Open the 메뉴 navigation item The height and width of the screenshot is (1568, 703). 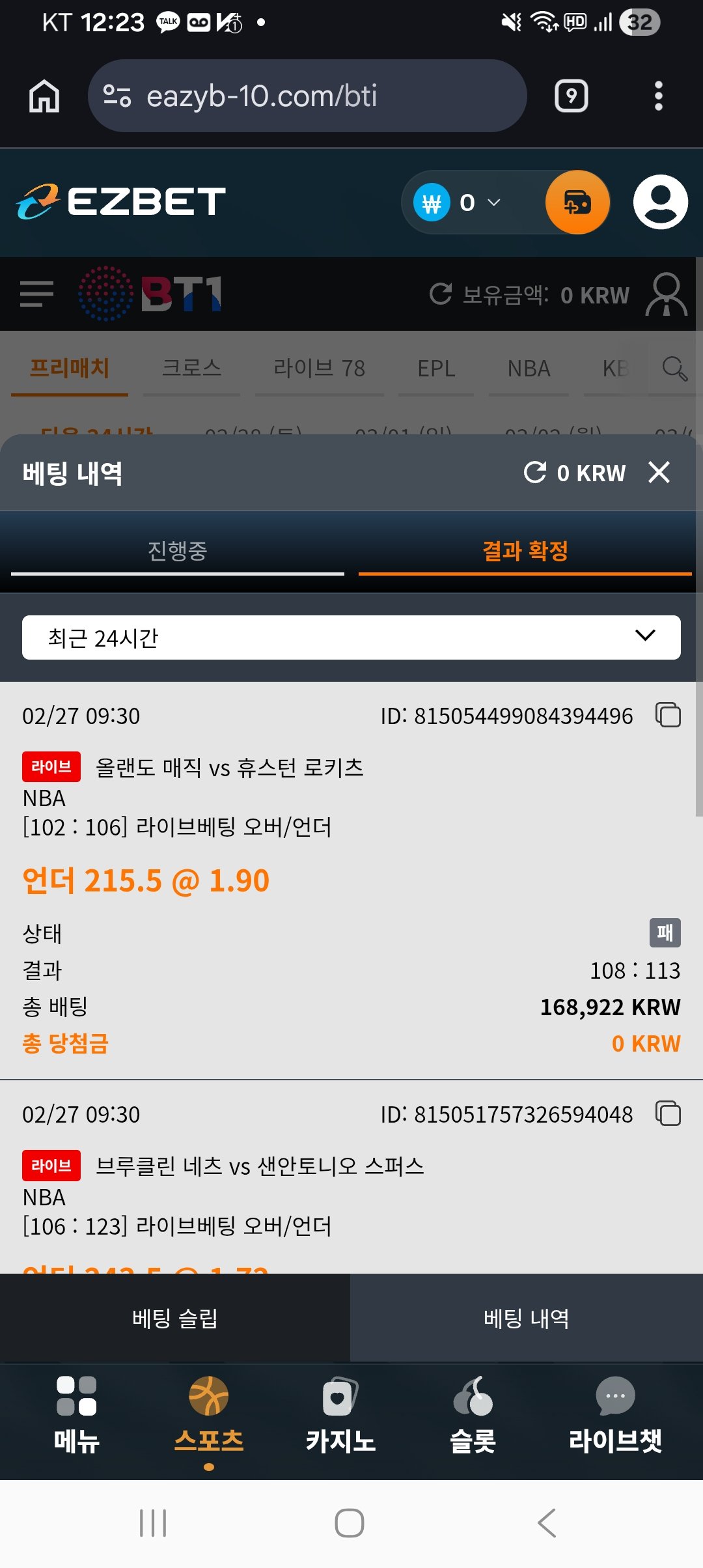77,1414
